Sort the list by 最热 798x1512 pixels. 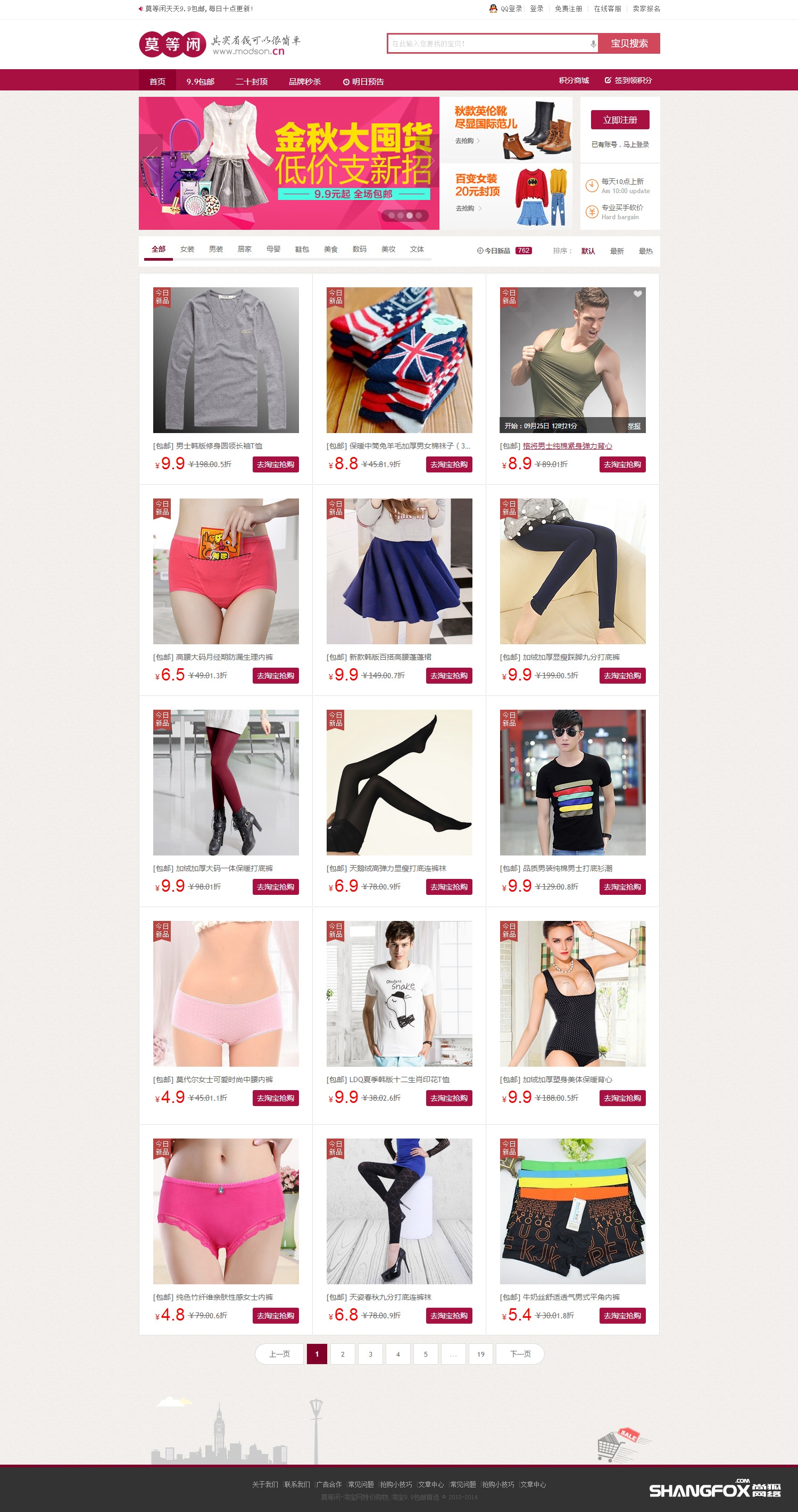click(x=645, y=251)
